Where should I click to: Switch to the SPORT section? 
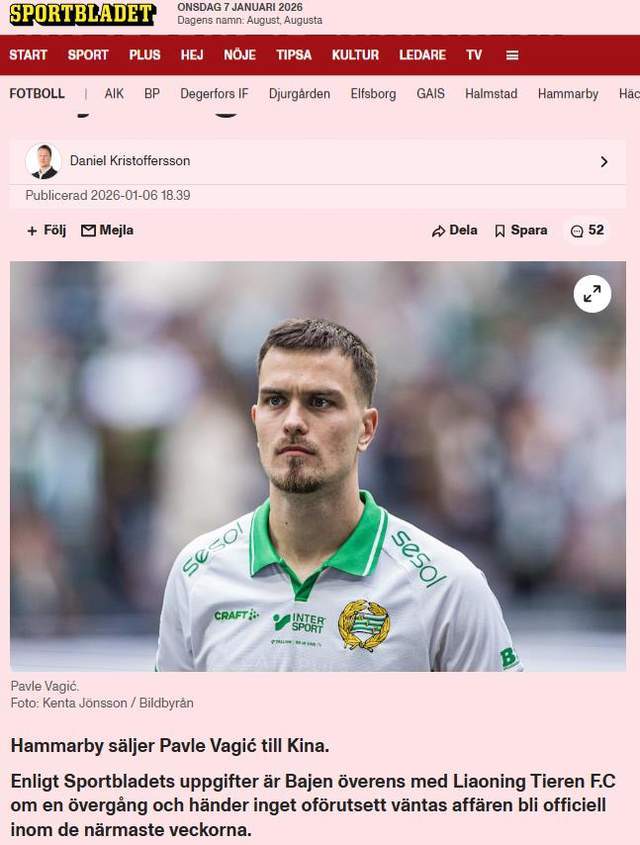tap(88, 55)
